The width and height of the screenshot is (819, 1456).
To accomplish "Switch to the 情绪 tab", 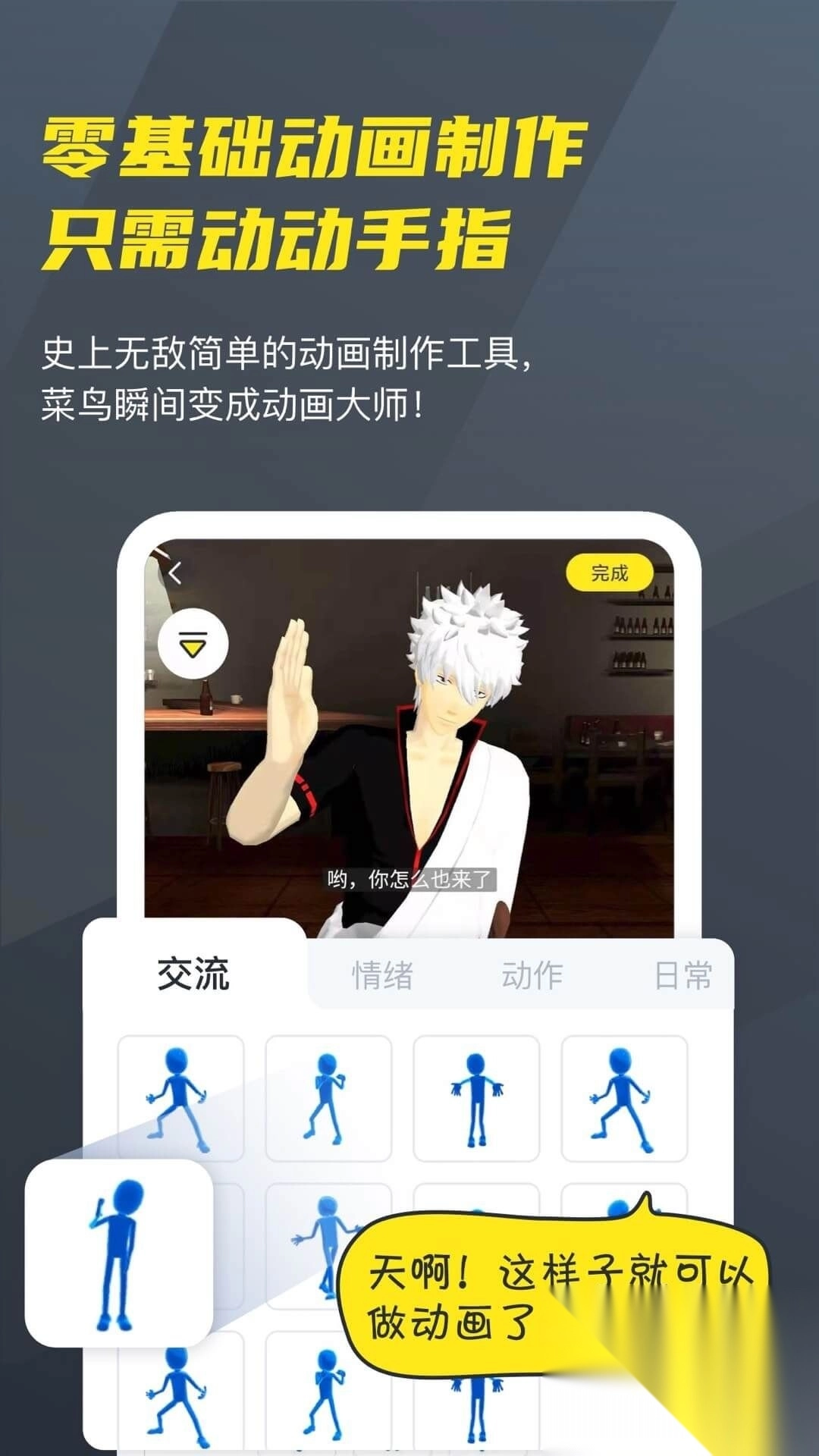I will click(383, 973).
